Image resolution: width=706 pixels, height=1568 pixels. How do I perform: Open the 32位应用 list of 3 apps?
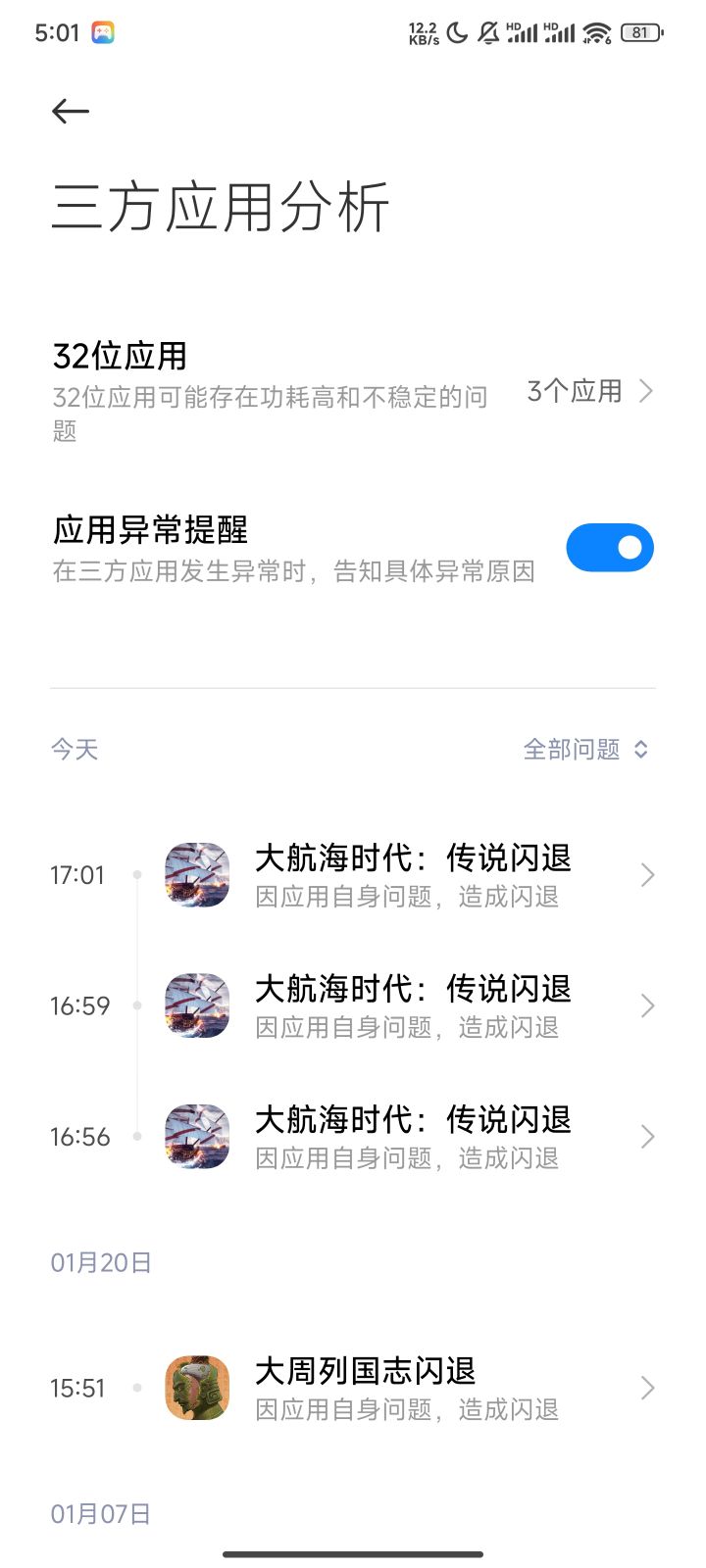pos(588,392)
